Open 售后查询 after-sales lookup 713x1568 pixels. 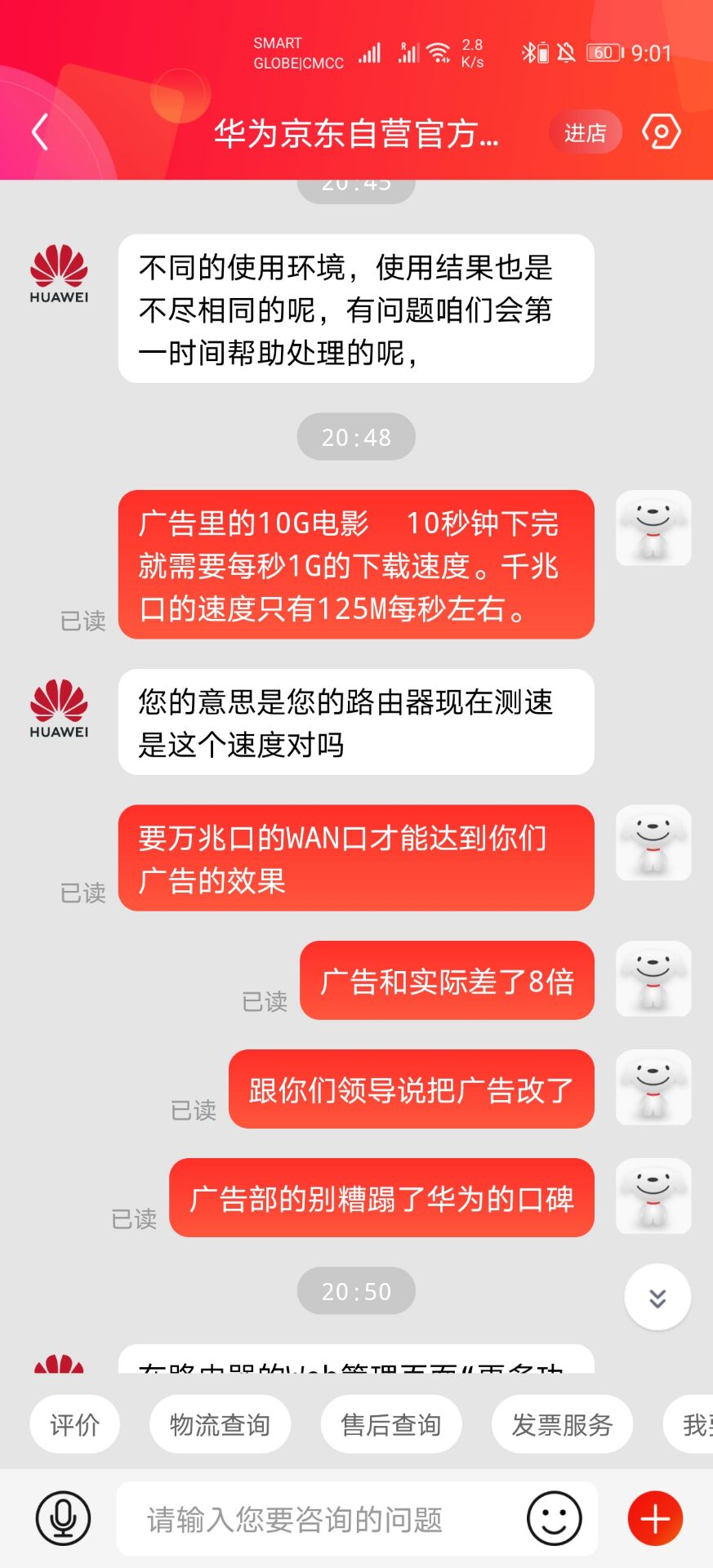(391, 1425)
